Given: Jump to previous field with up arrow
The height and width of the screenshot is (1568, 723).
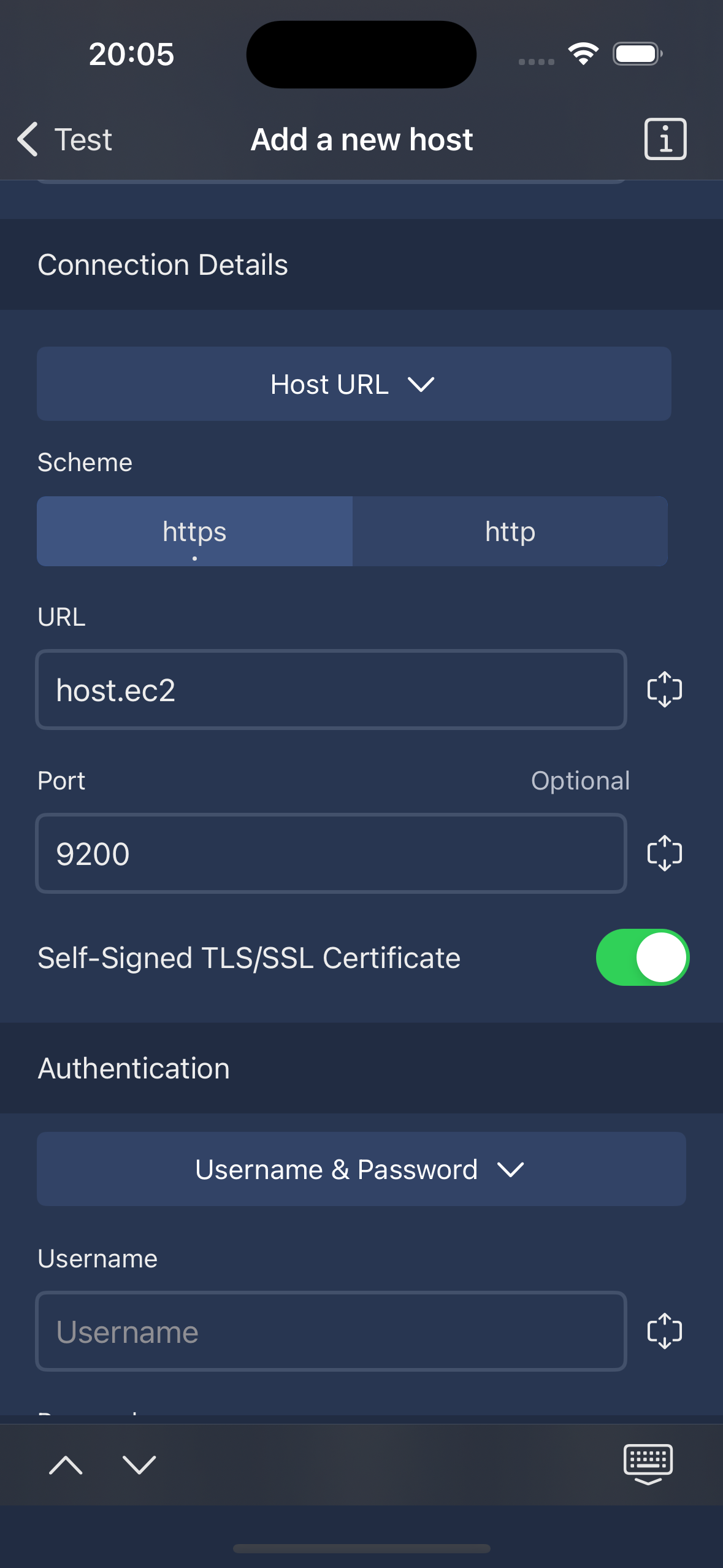Looking at the screenshot, I should [66, 1465].
